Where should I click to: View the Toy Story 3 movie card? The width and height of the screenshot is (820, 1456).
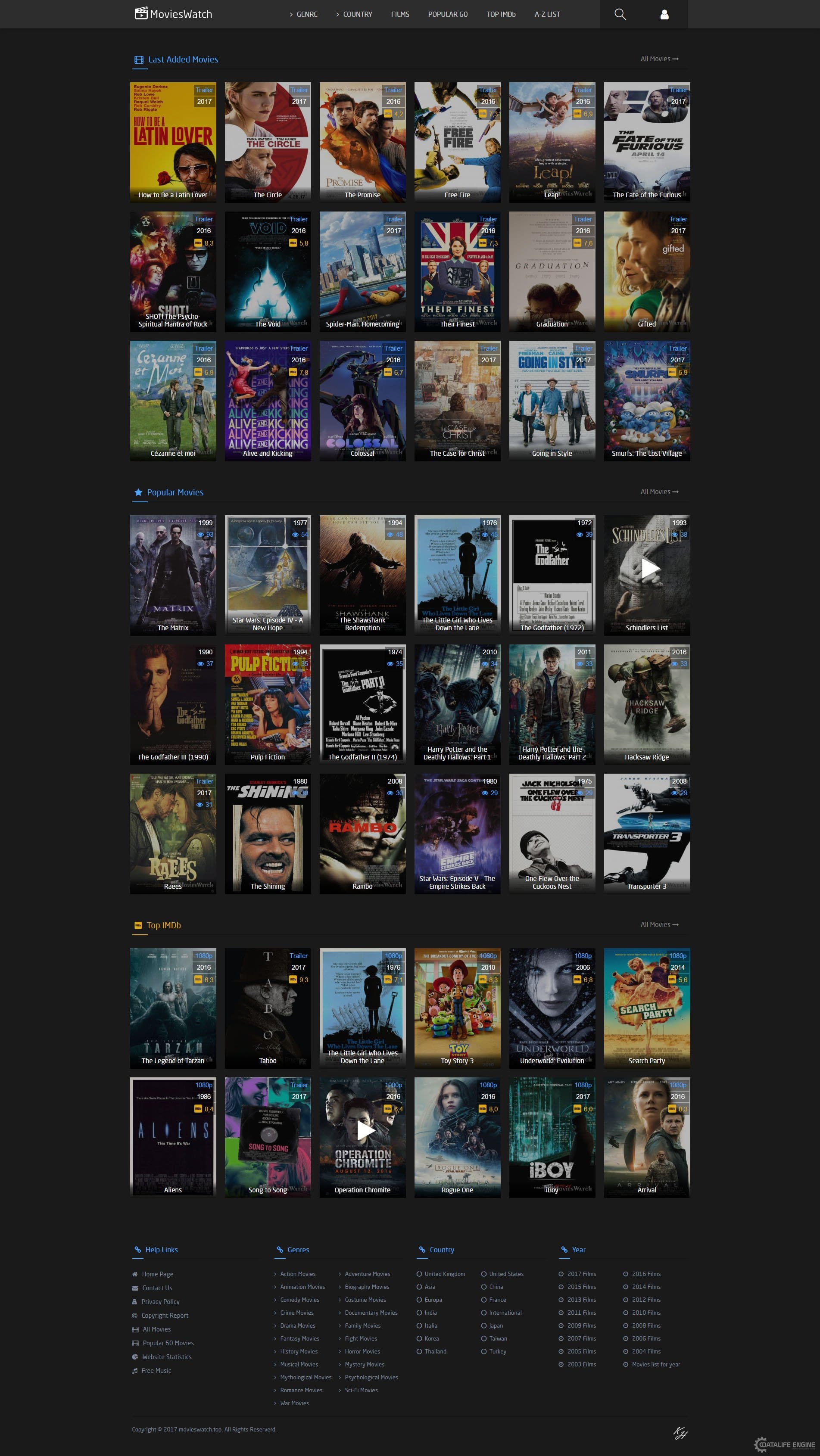(457, 1008)
